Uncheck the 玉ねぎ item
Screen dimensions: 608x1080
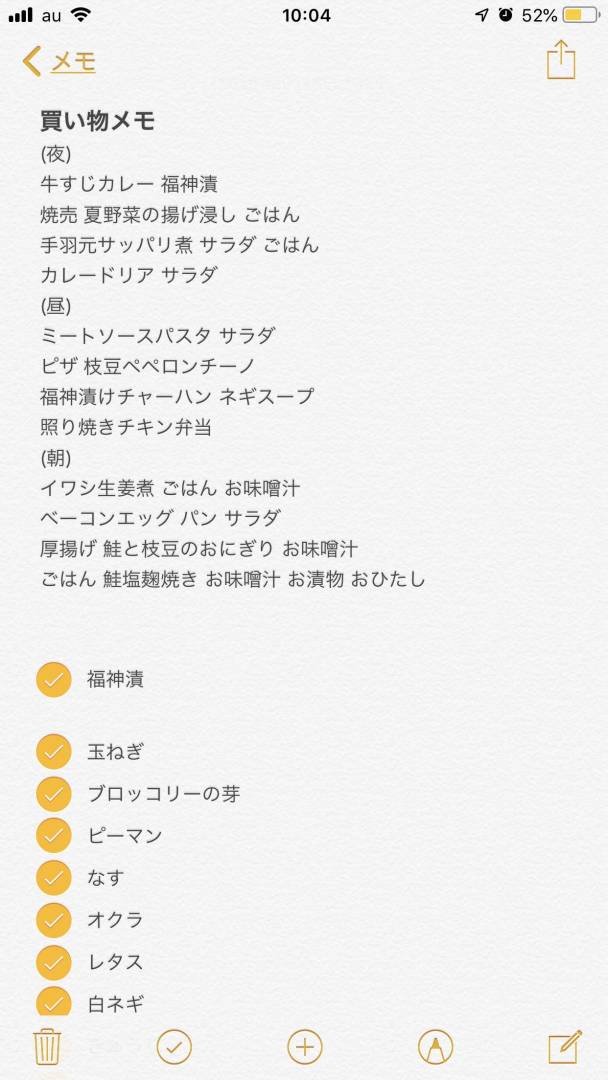[x=54, y=752]
